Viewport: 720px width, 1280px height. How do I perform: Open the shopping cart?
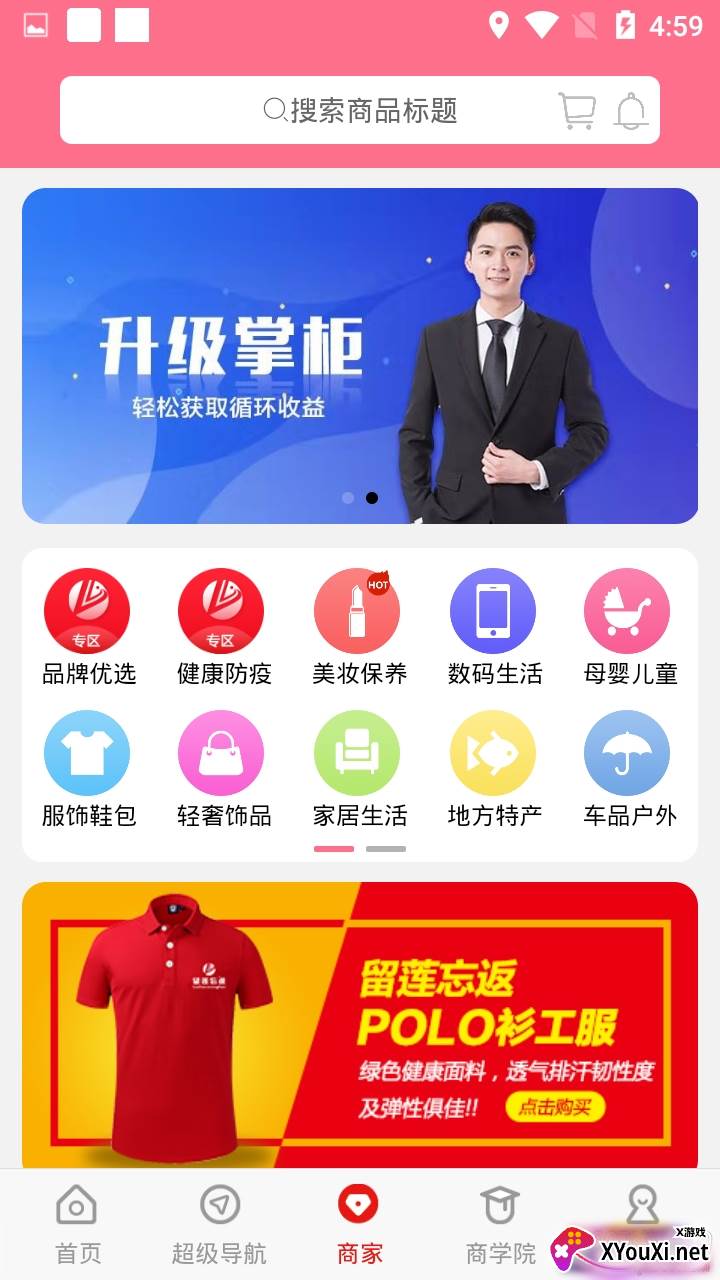[x=577, y=111]
